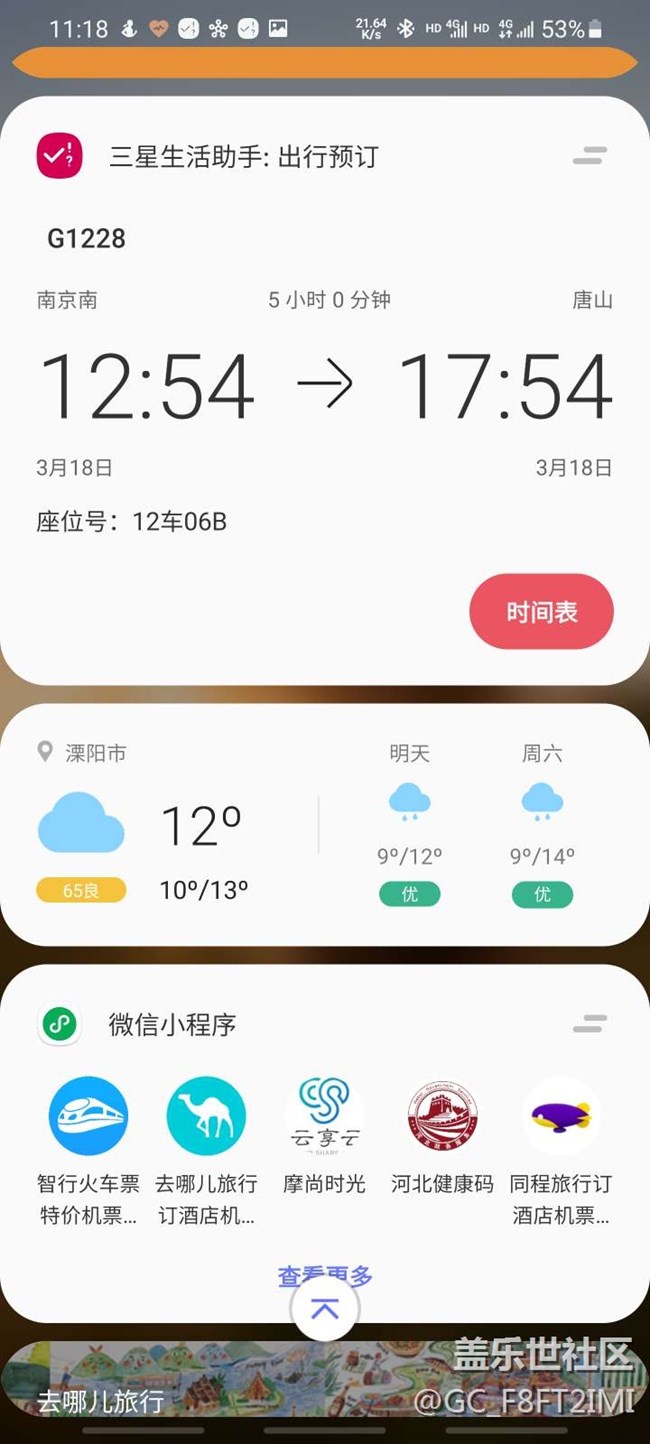
Task: Open options for 三星生活助手 card
Action: pos(590,156)
